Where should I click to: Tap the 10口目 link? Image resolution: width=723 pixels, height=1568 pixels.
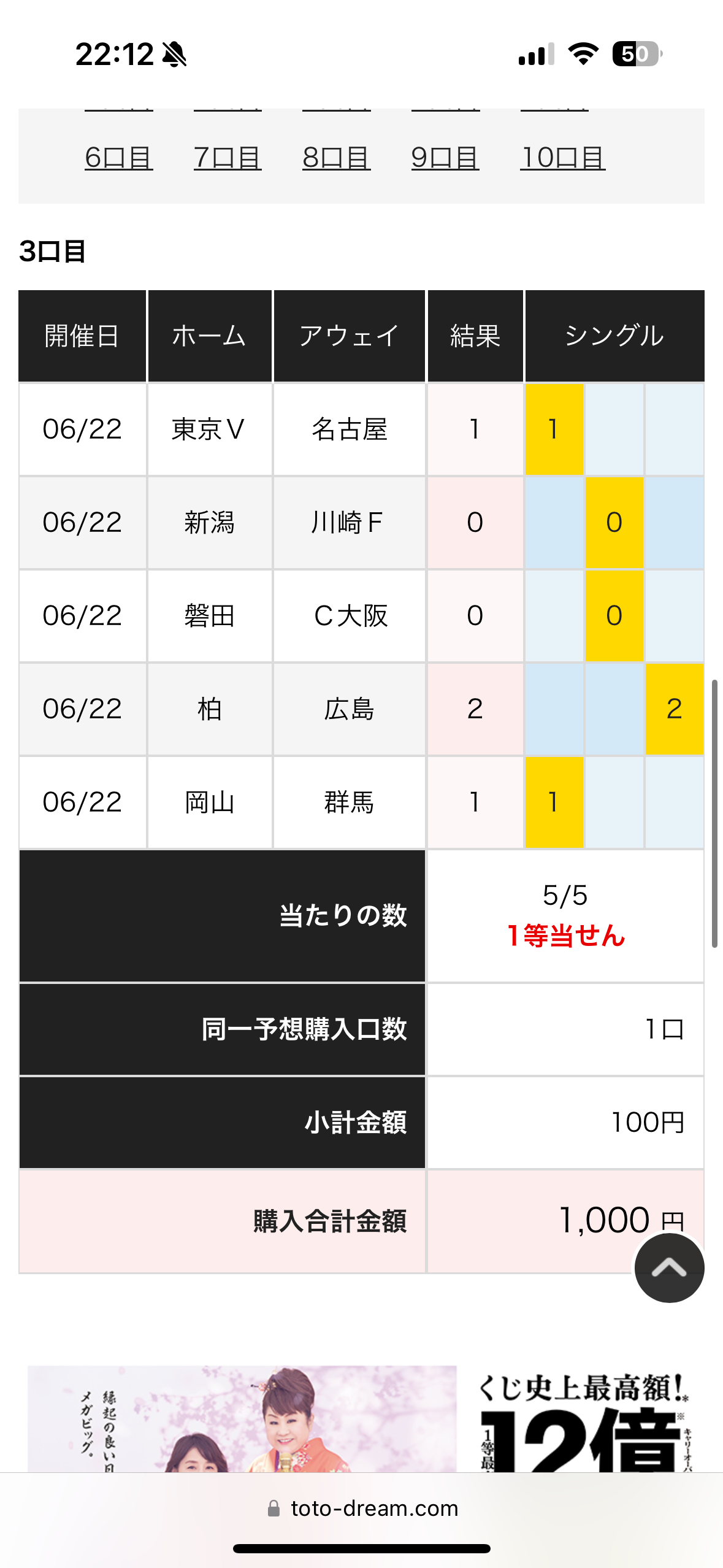[x=562, y=158]
